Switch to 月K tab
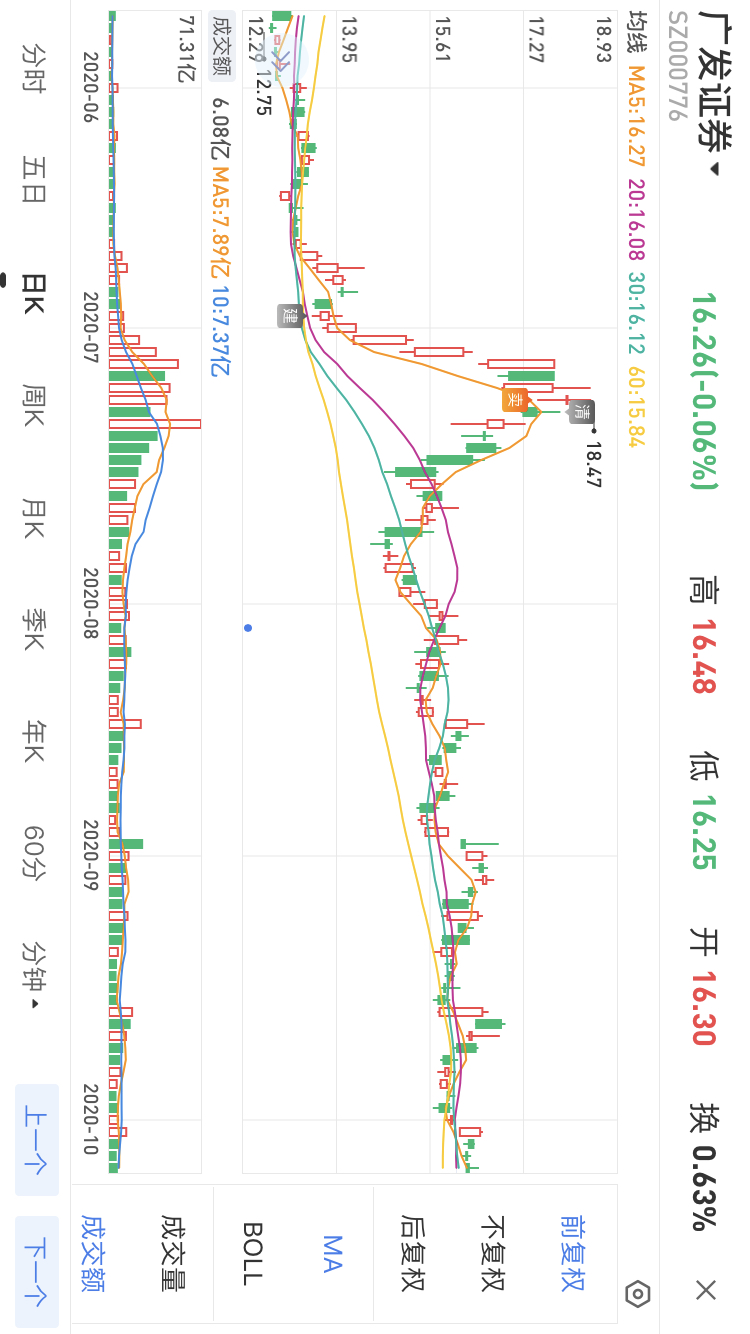This screenshot has width=750, height=1334. coord(34,518)
